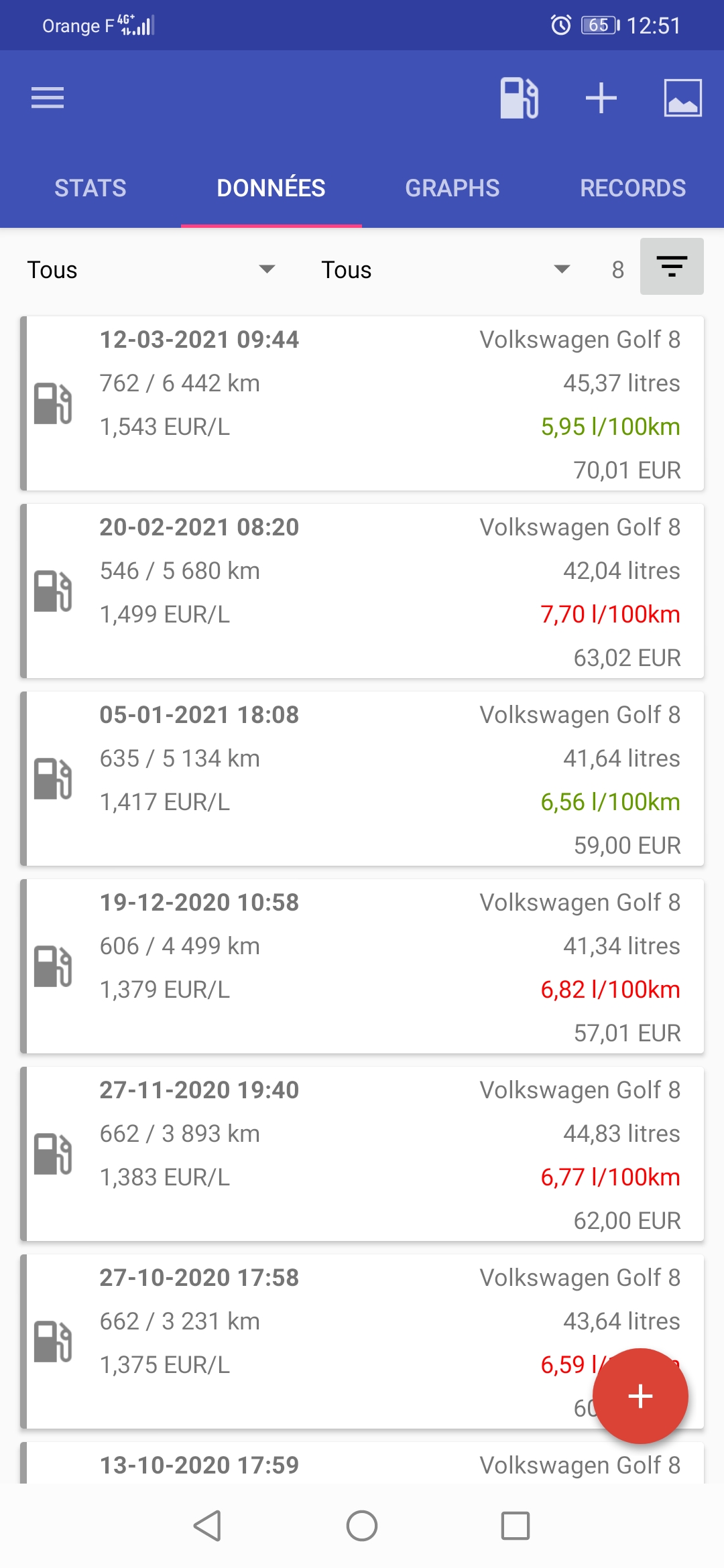Add a new entry with the red button

(x=640, y=1396)
